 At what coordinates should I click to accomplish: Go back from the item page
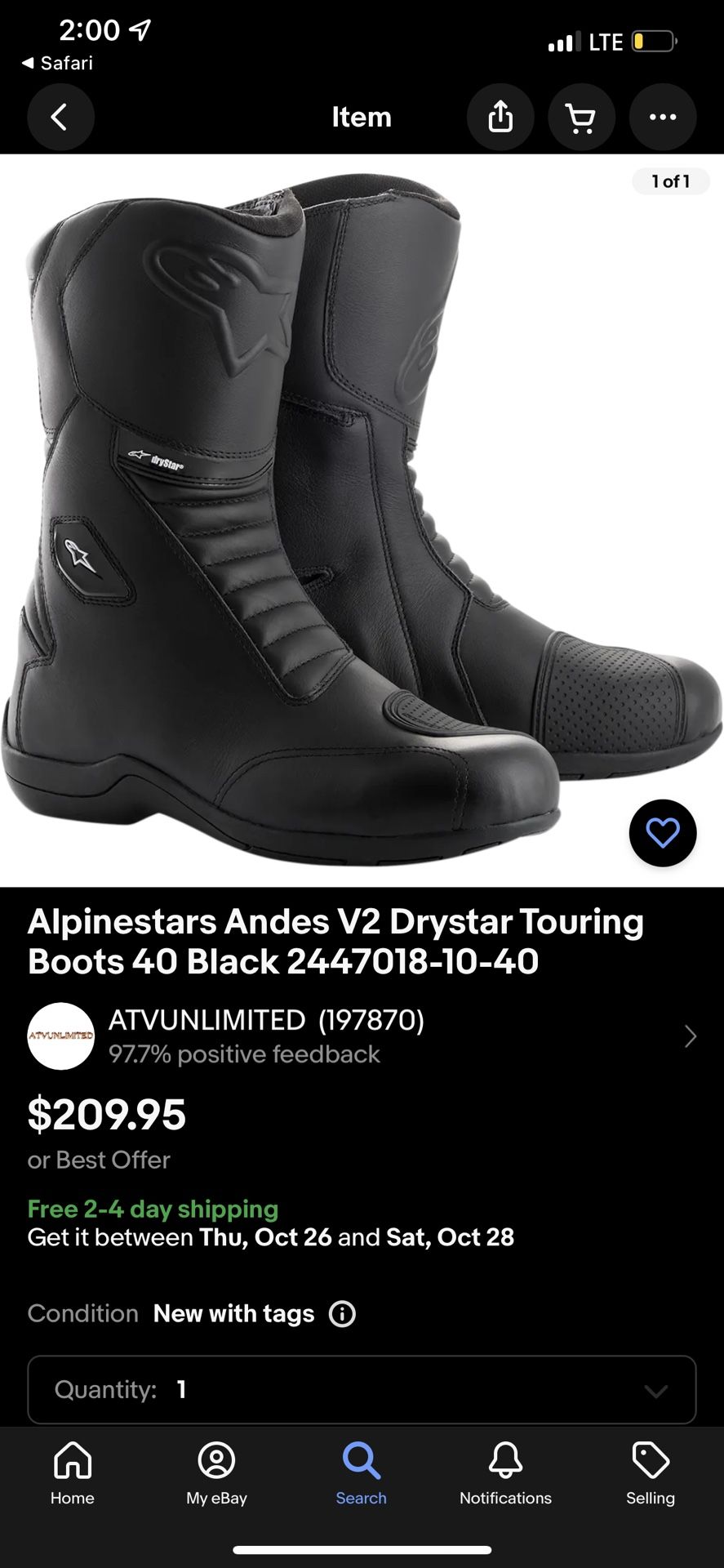click(60, 118)
